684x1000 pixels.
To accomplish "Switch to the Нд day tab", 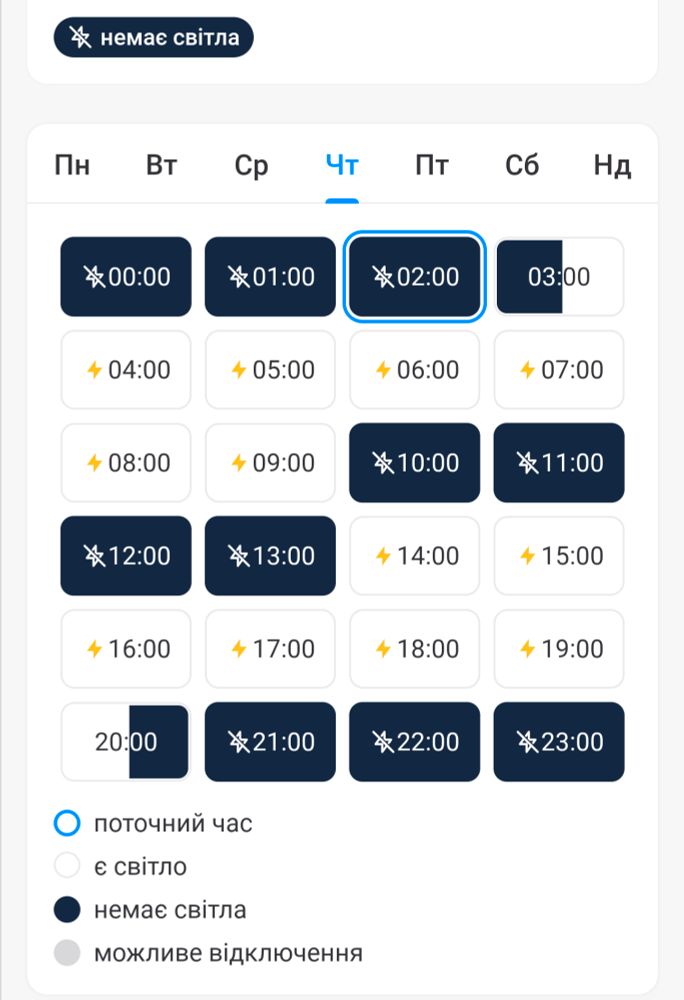I will 612,165.
